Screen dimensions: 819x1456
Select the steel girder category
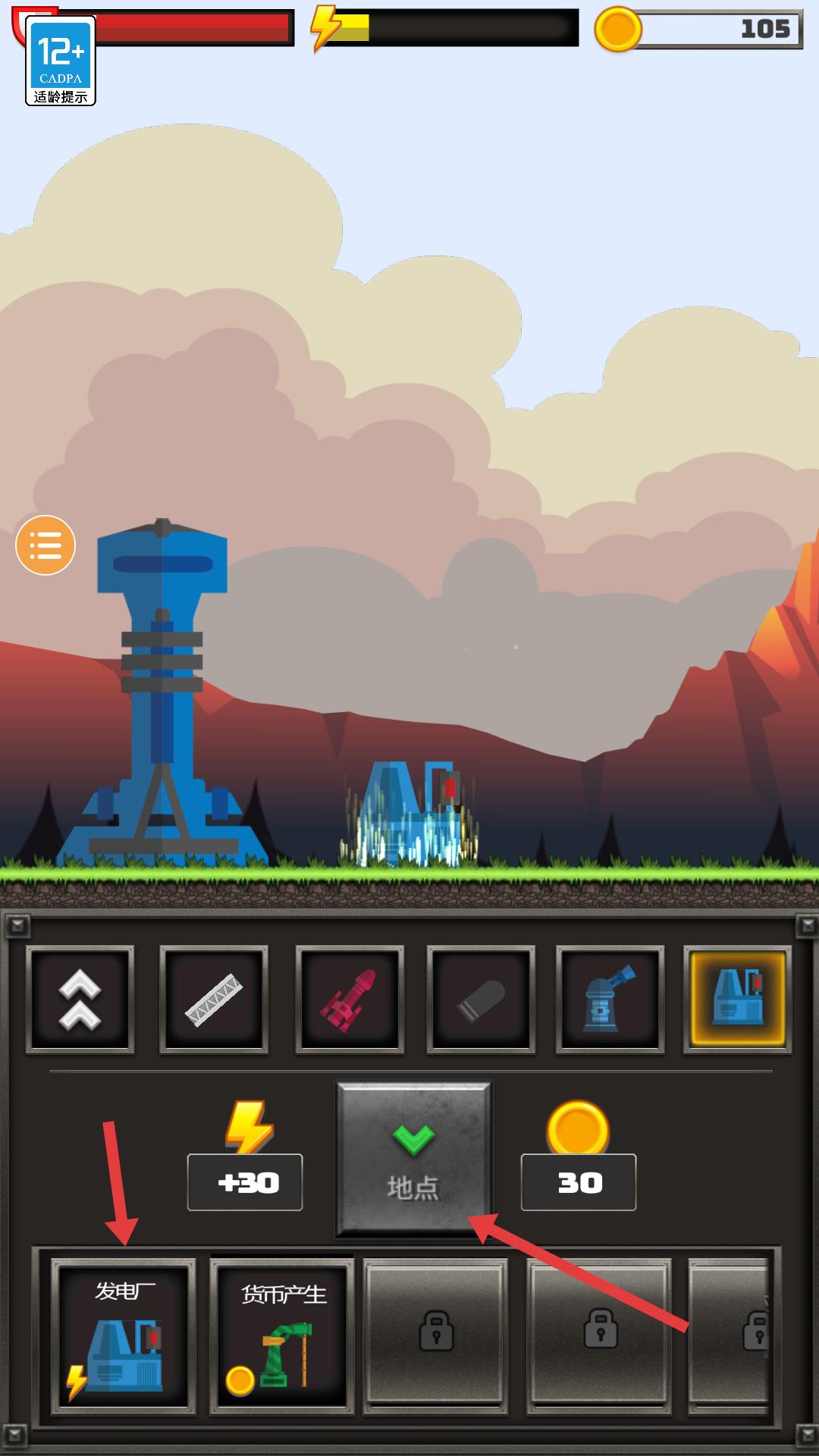214,999
